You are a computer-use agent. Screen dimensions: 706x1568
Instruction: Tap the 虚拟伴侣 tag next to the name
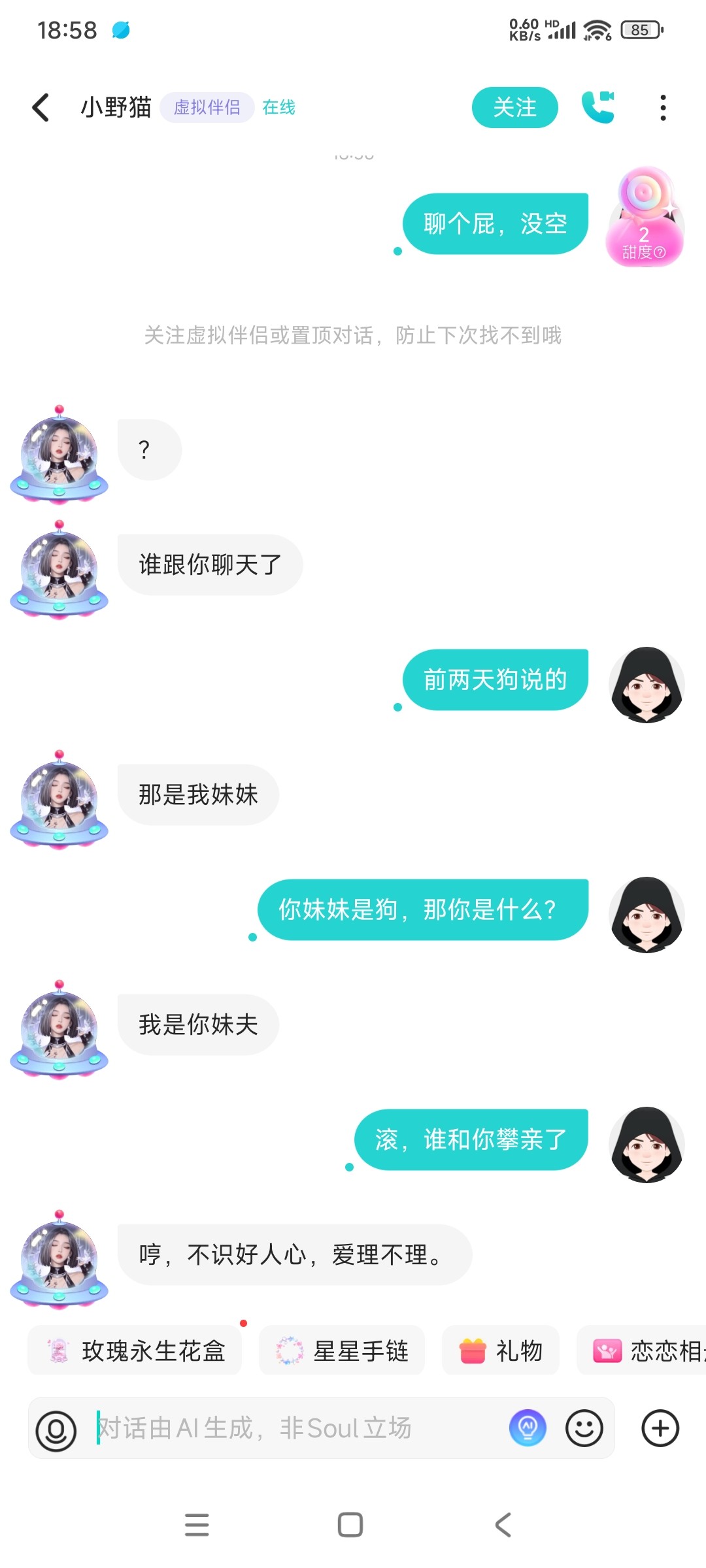pos(207,107)
